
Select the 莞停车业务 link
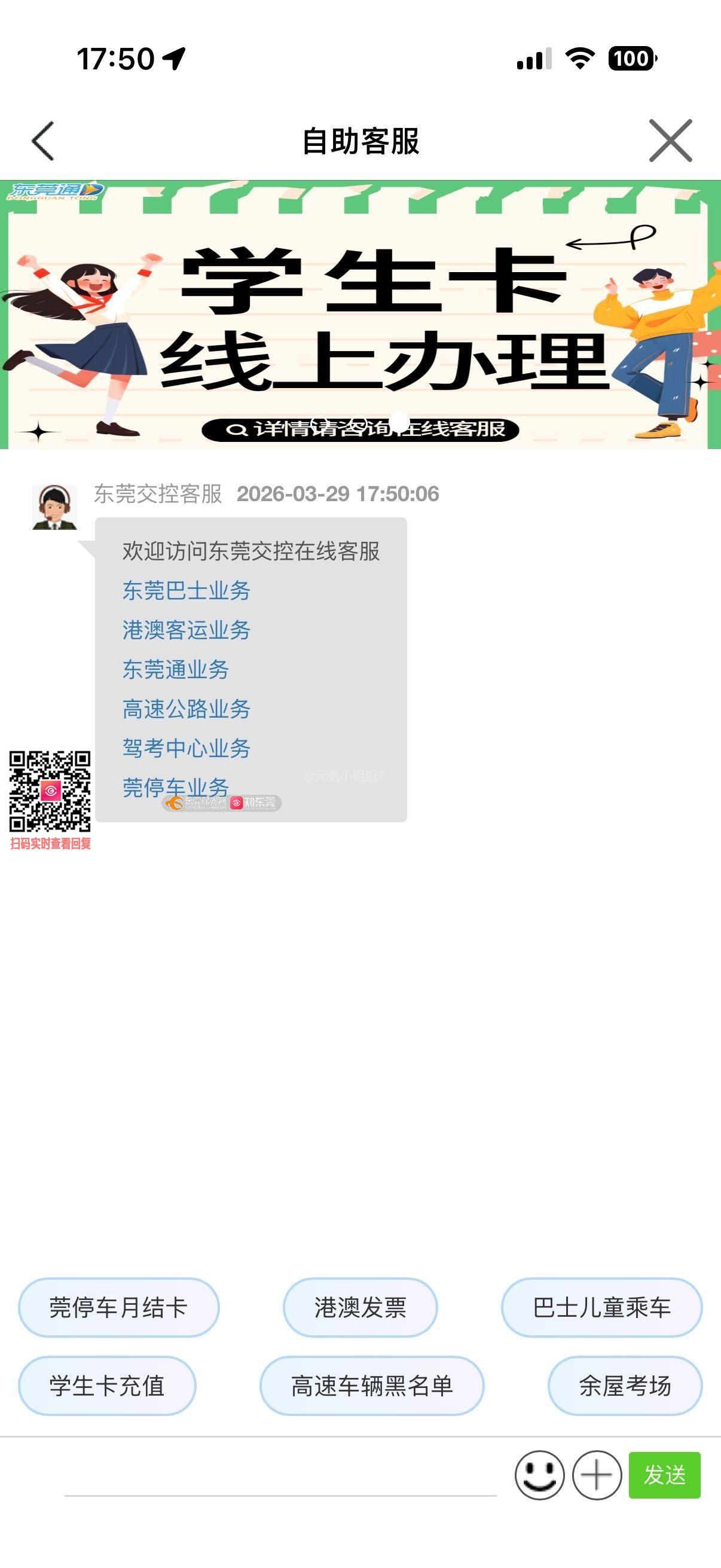tap(175, 787)
